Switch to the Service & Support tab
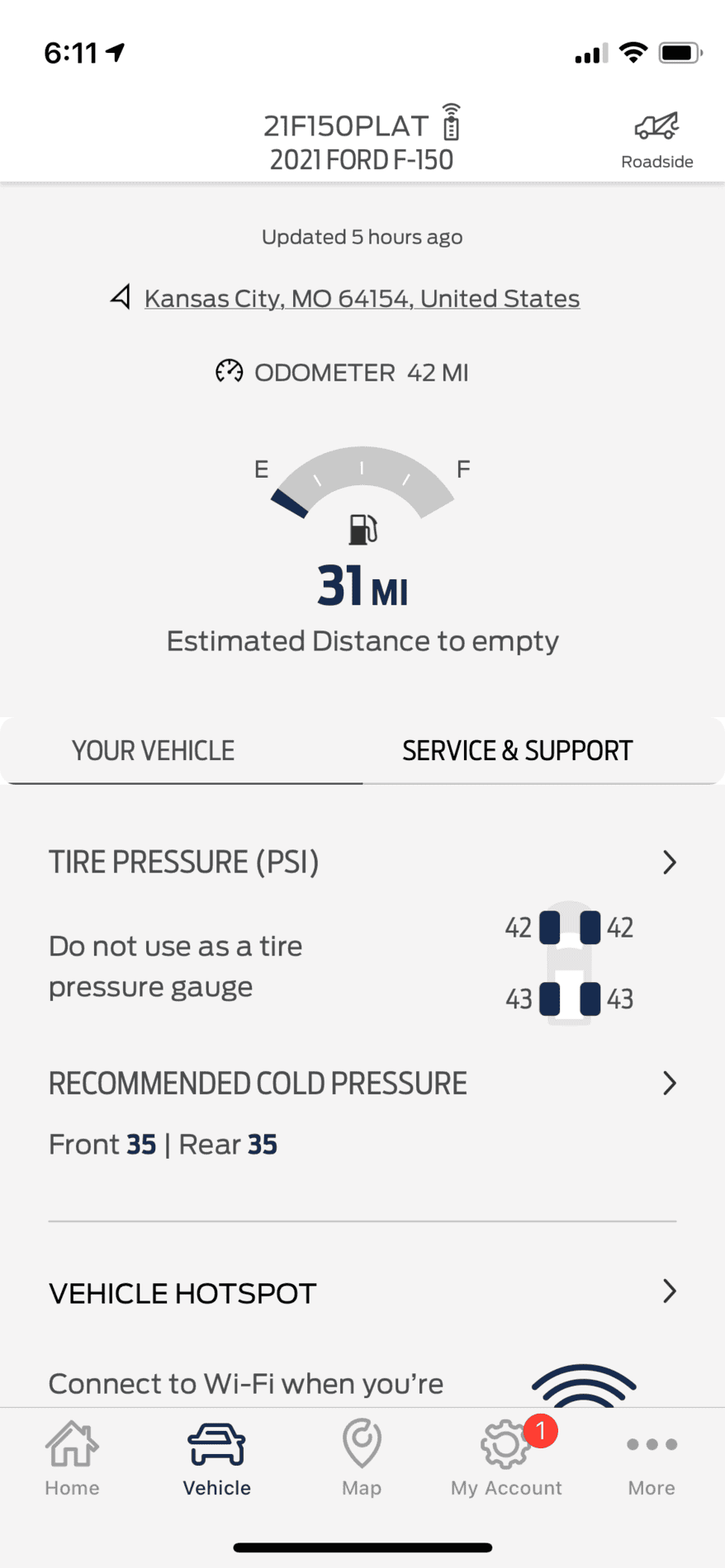Viewport: 725px width, 1568px height. coord(517,749)
